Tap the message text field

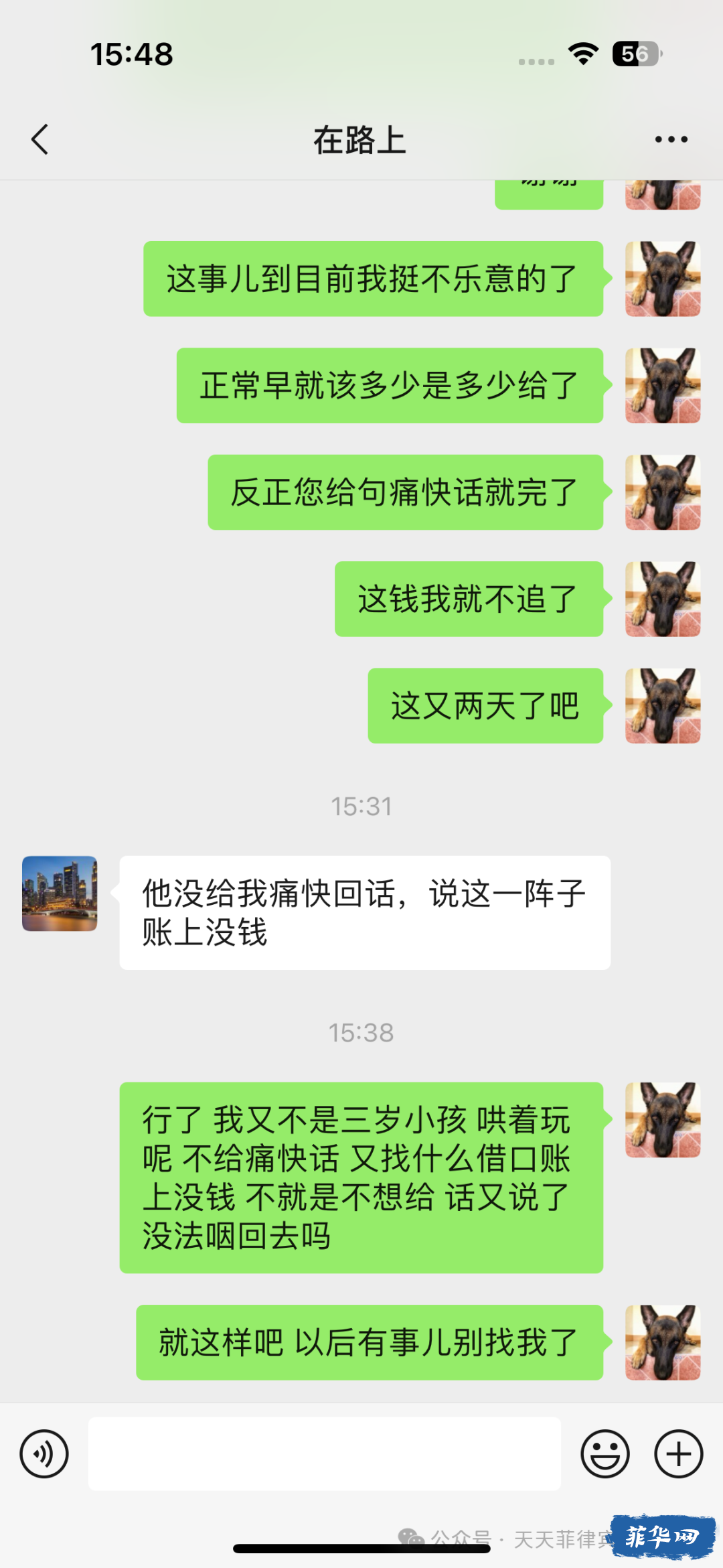tap(325, 1453)
